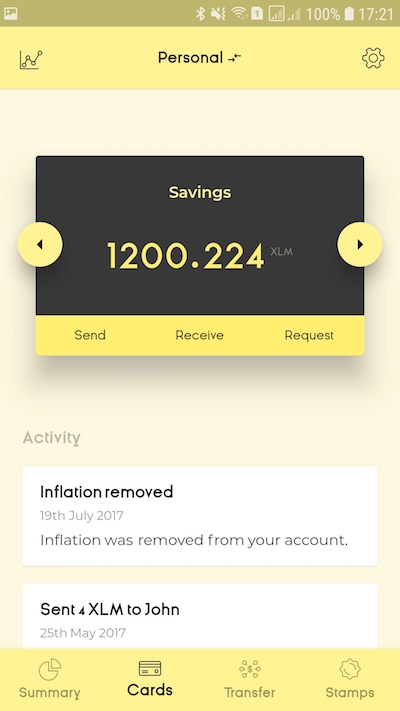The height and width of the screenshot is (711, 400).
Task: Show the previous card with the left arrow
Action: (40, 244)
